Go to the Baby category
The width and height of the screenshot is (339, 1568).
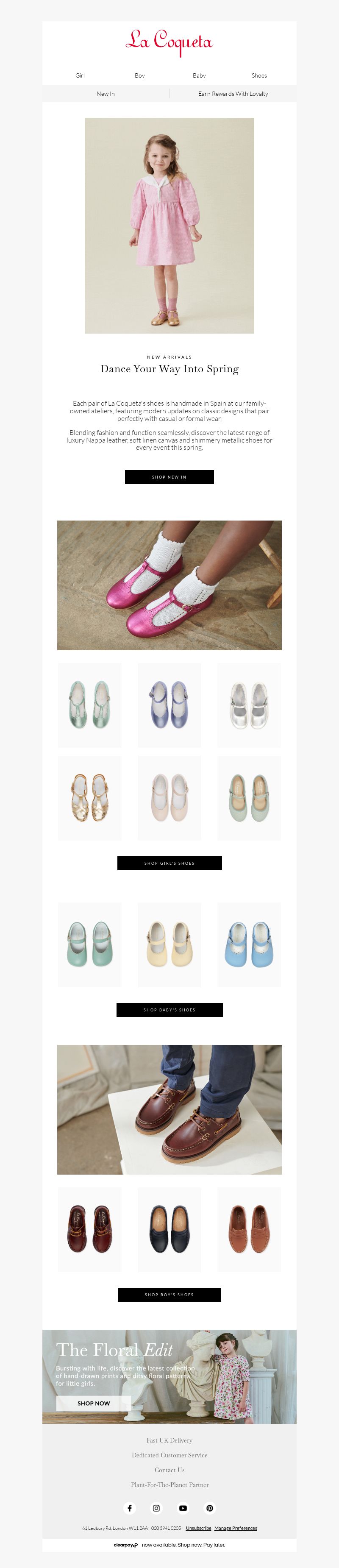199,75
